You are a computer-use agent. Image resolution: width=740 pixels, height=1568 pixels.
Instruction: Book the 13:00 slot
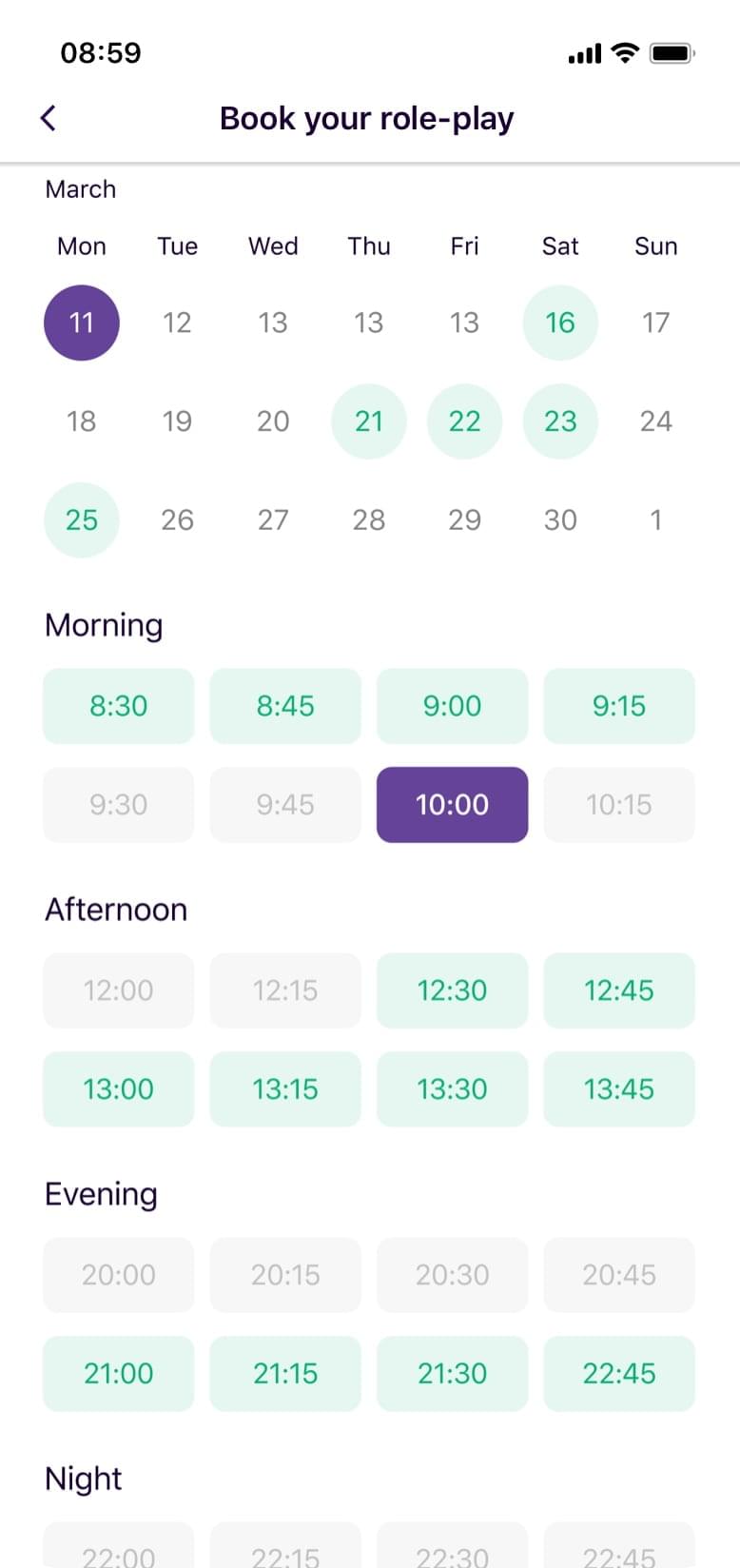click(119, 1088)
